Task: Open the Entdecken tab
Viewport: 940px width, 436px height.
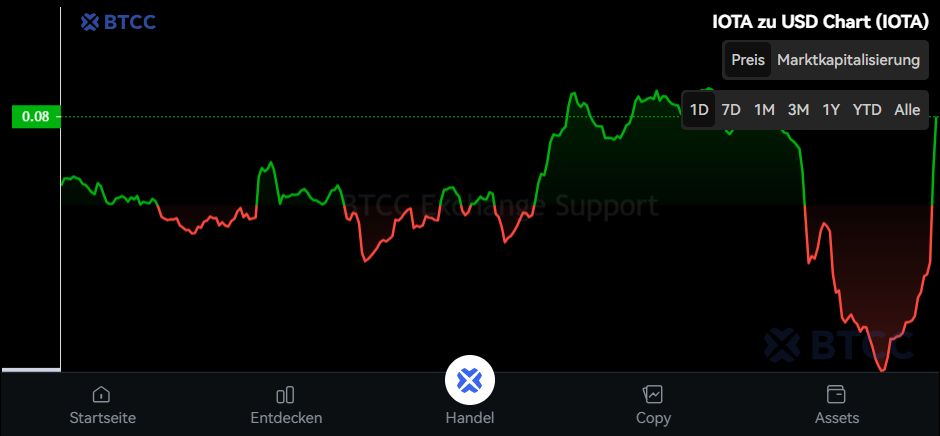Action: (286, 404)
